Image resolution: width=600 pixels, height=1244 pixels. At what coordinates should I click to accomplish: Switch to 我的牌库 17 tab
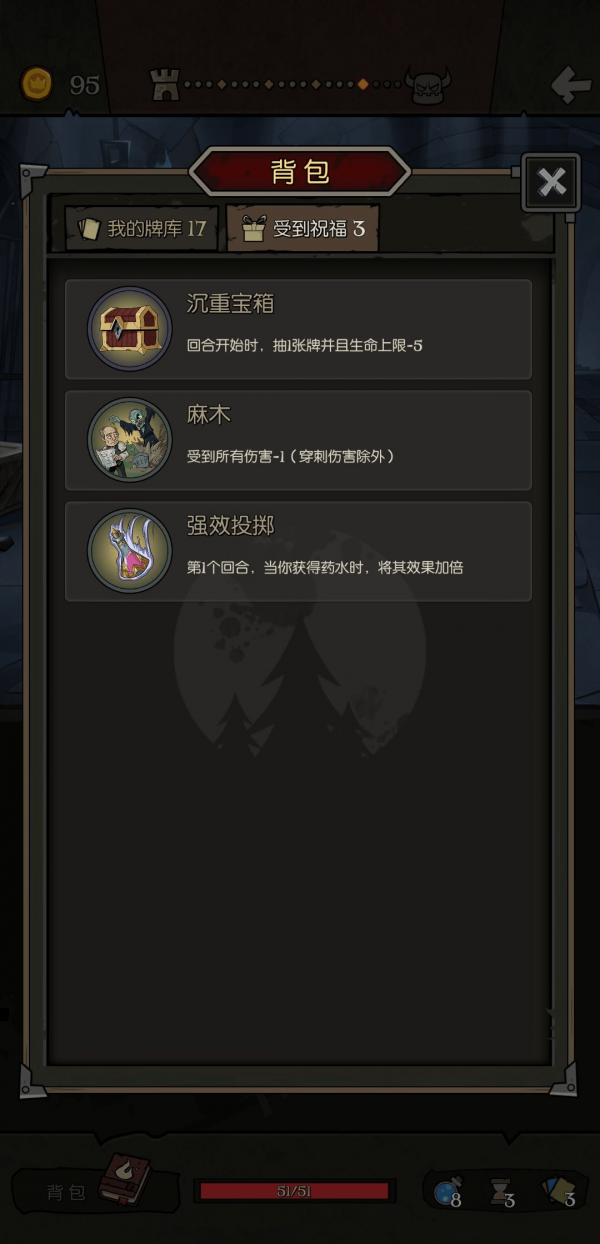141,229
